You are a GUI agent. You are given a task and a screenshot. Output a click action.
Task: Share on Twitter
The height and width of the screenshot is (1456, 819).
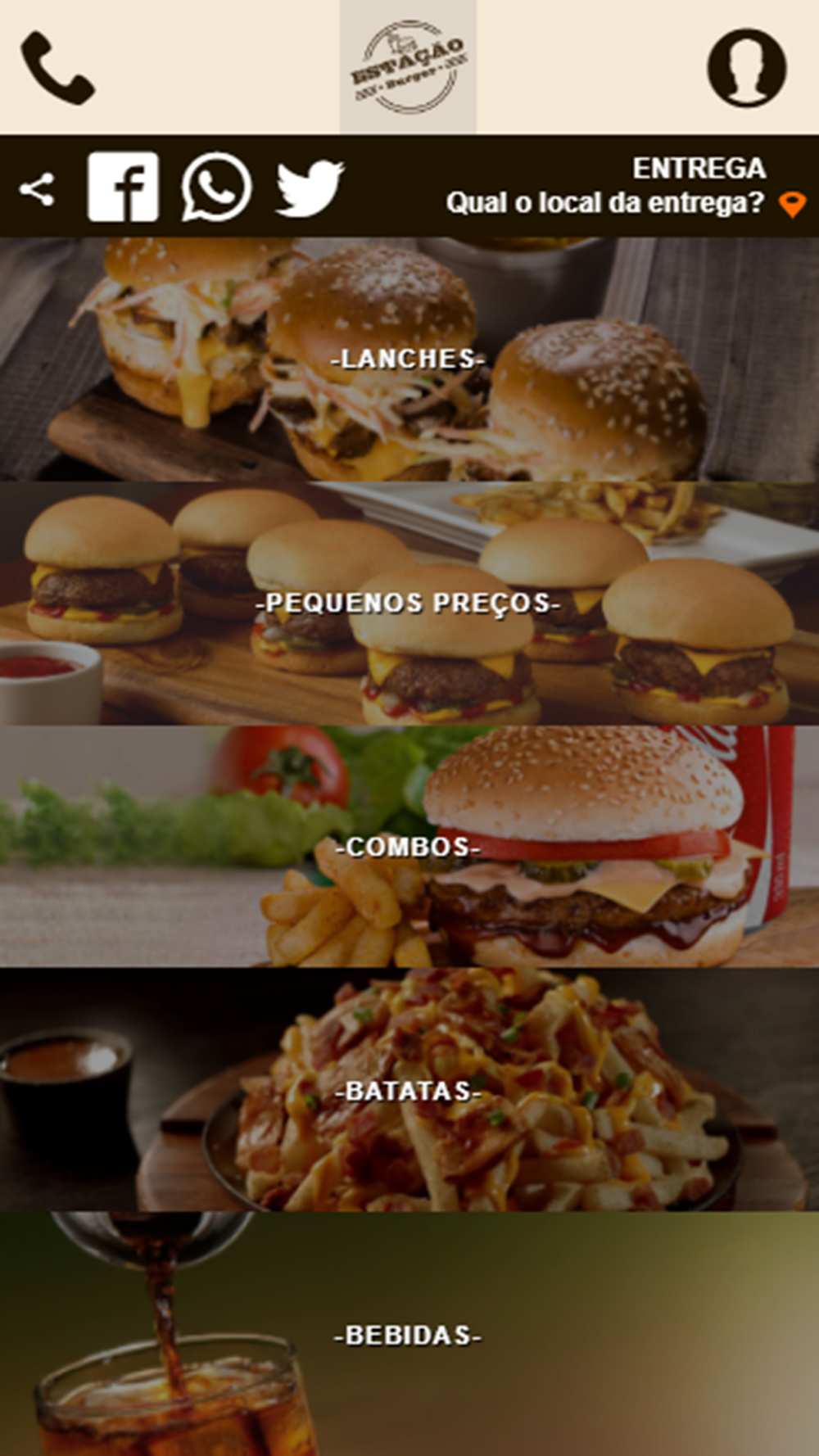pos(310,188)
